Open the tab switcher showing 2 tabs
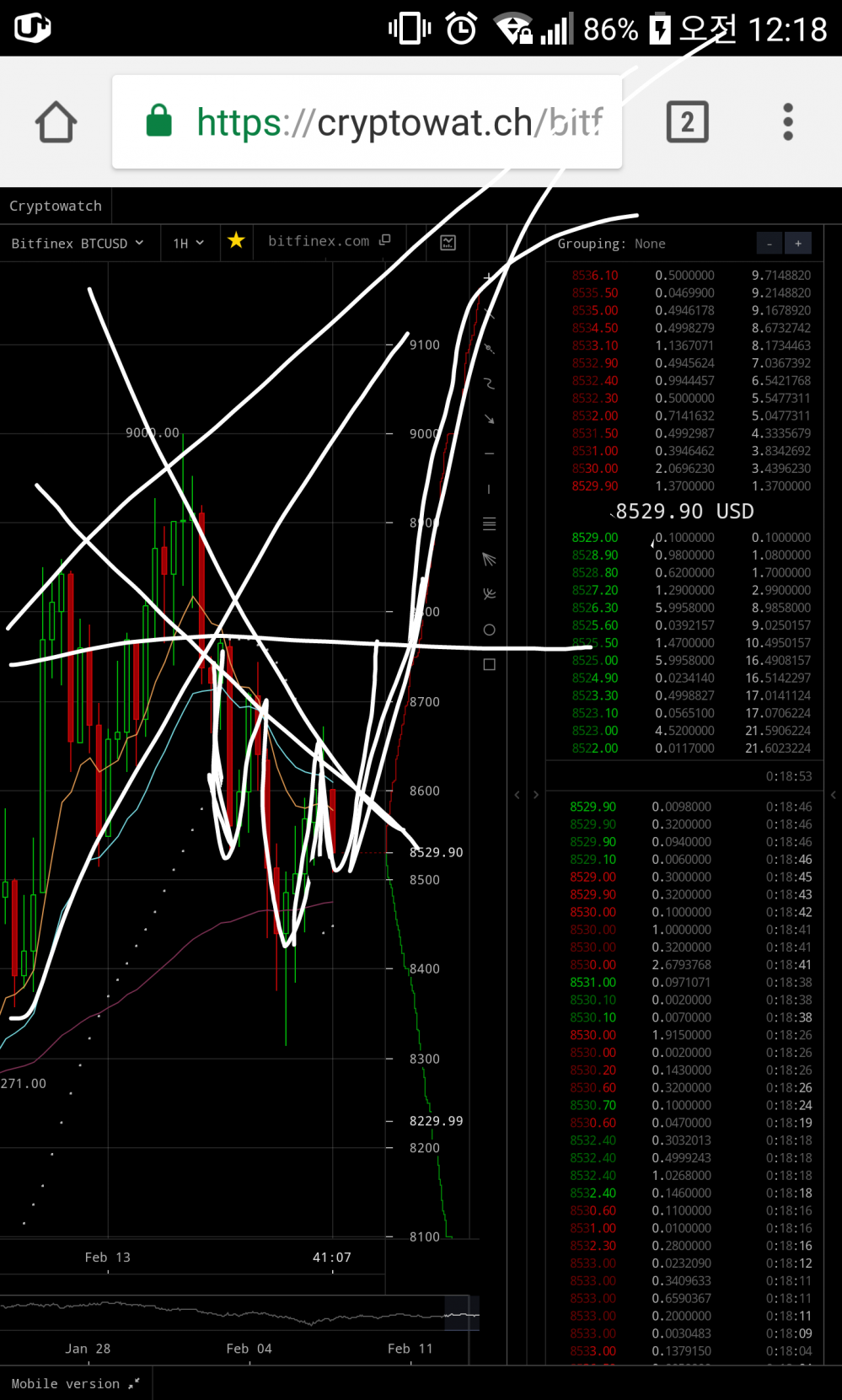 (687, 122)
